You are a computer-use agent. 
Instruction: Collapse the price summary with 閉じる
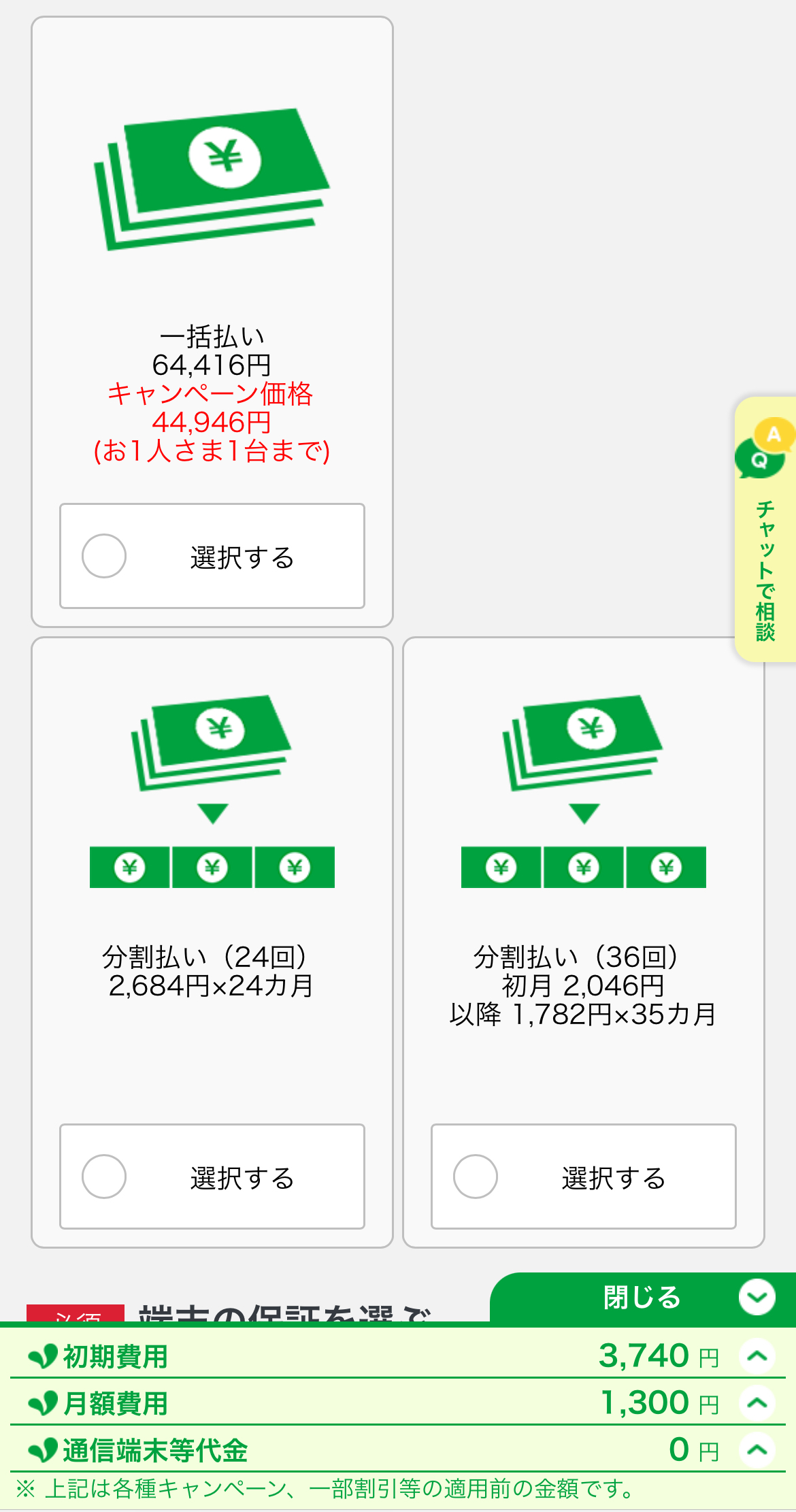[641, 1297]
